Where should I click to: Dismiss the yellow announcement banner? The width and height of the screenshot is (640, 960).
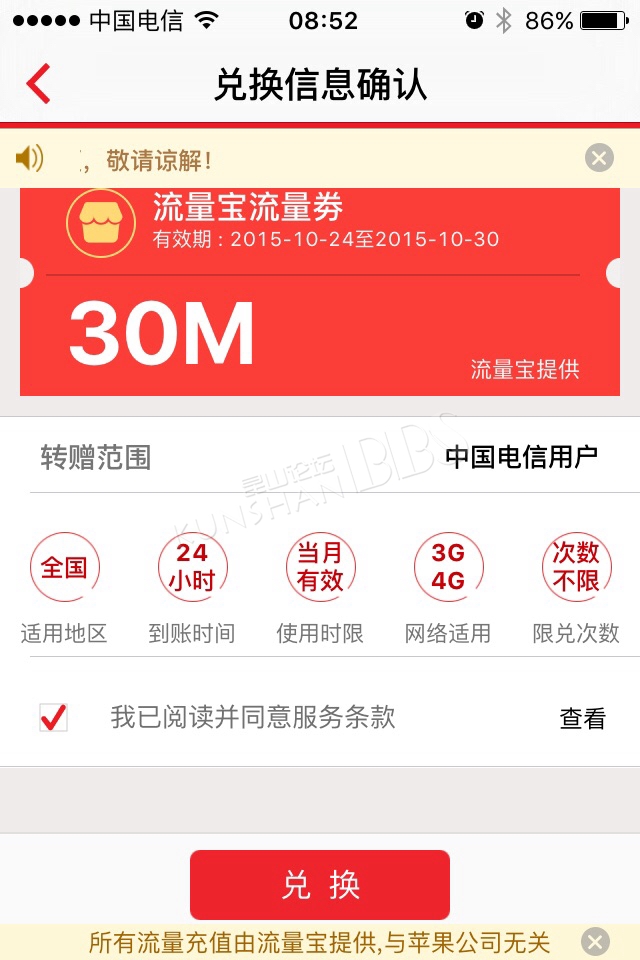coord(598,158)
